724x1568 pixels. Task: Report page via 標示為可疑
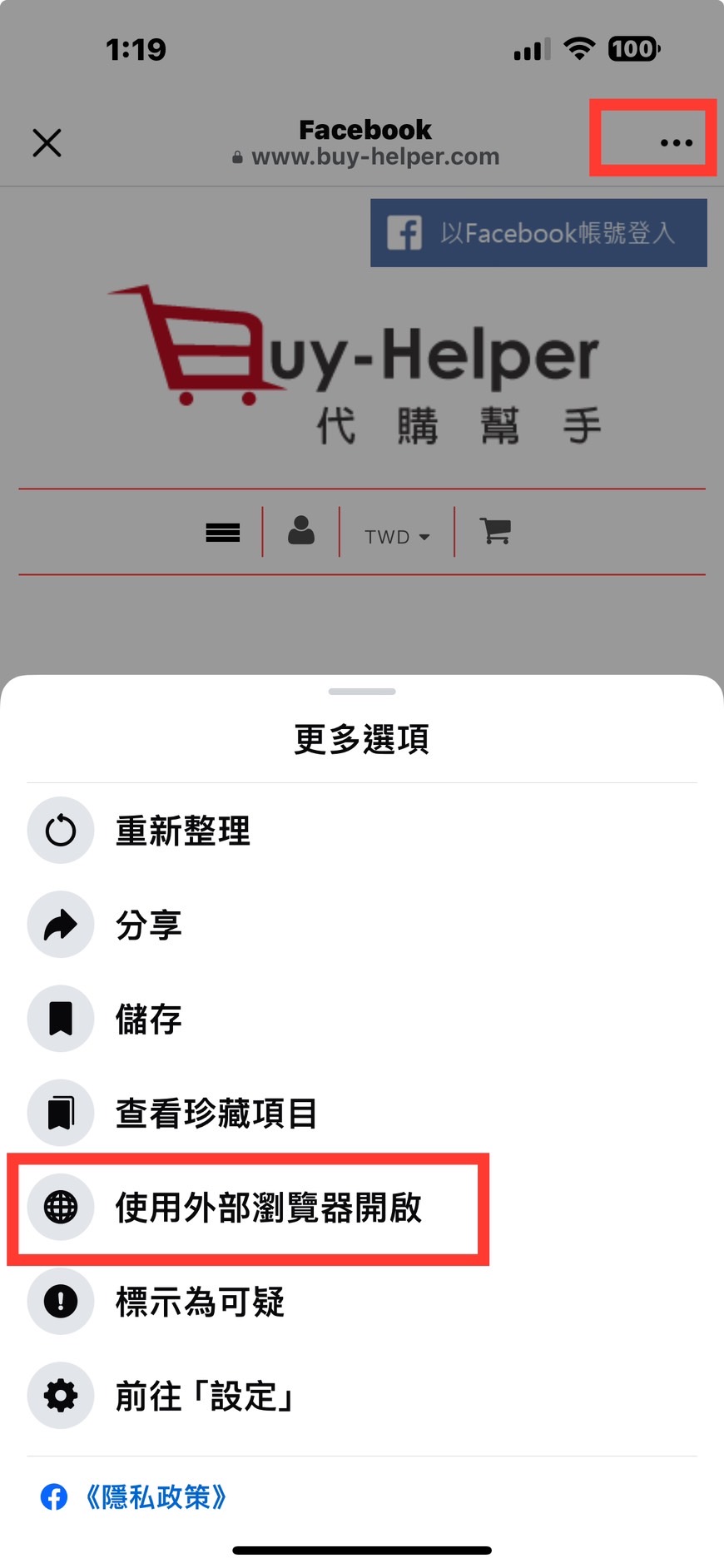(362, 1301)
